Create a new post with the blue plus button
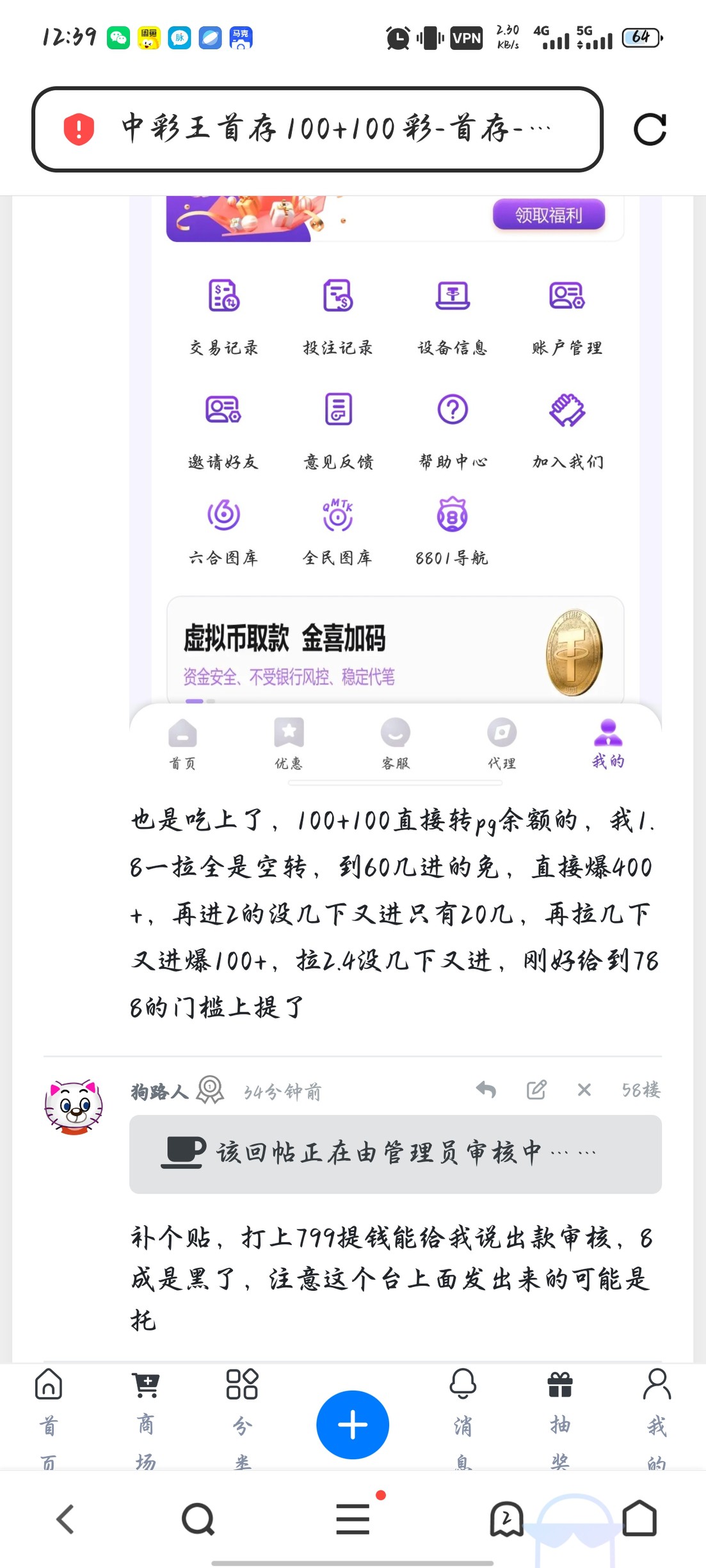 tap(352, 1425)
